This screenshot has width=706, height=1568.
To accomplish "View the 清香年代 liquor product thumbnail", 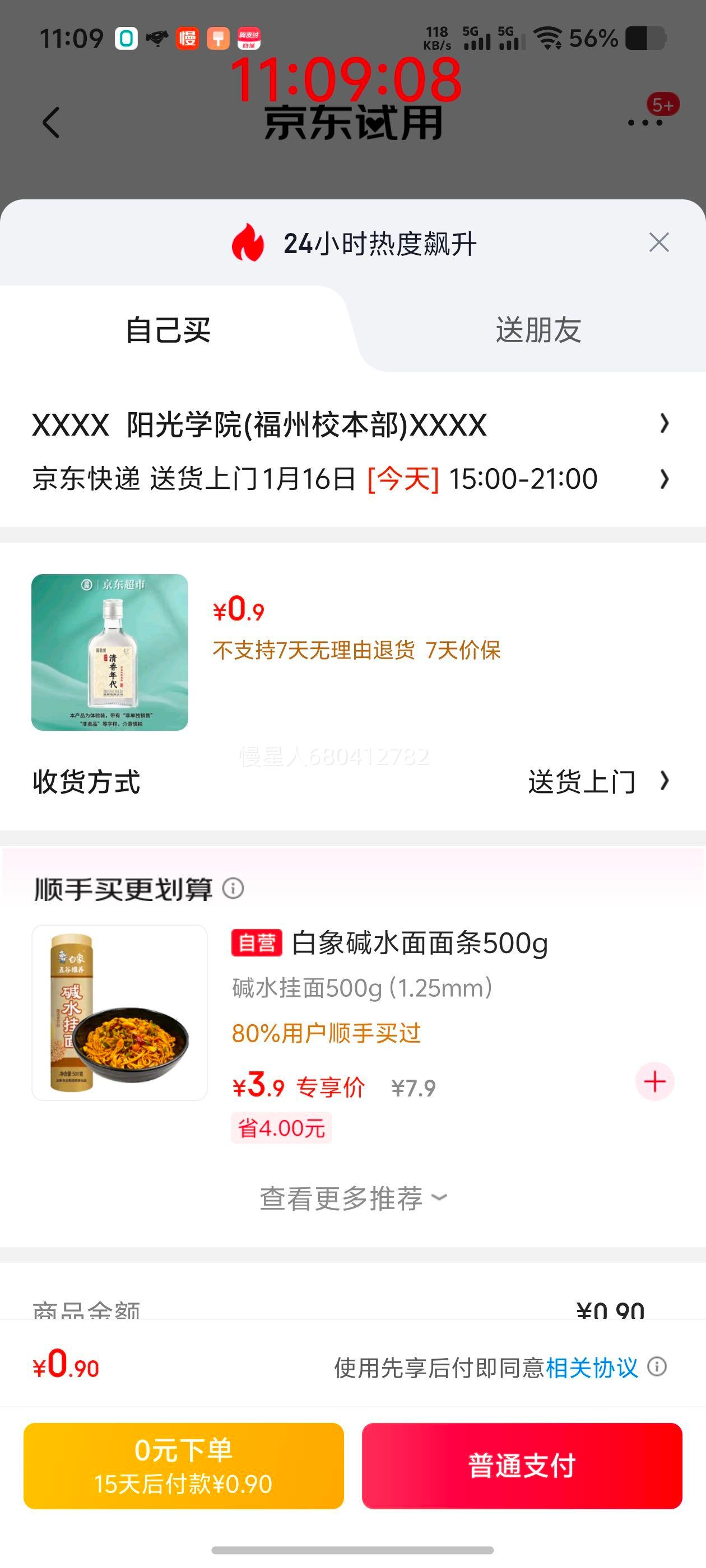I will click(x=111, y=653).
